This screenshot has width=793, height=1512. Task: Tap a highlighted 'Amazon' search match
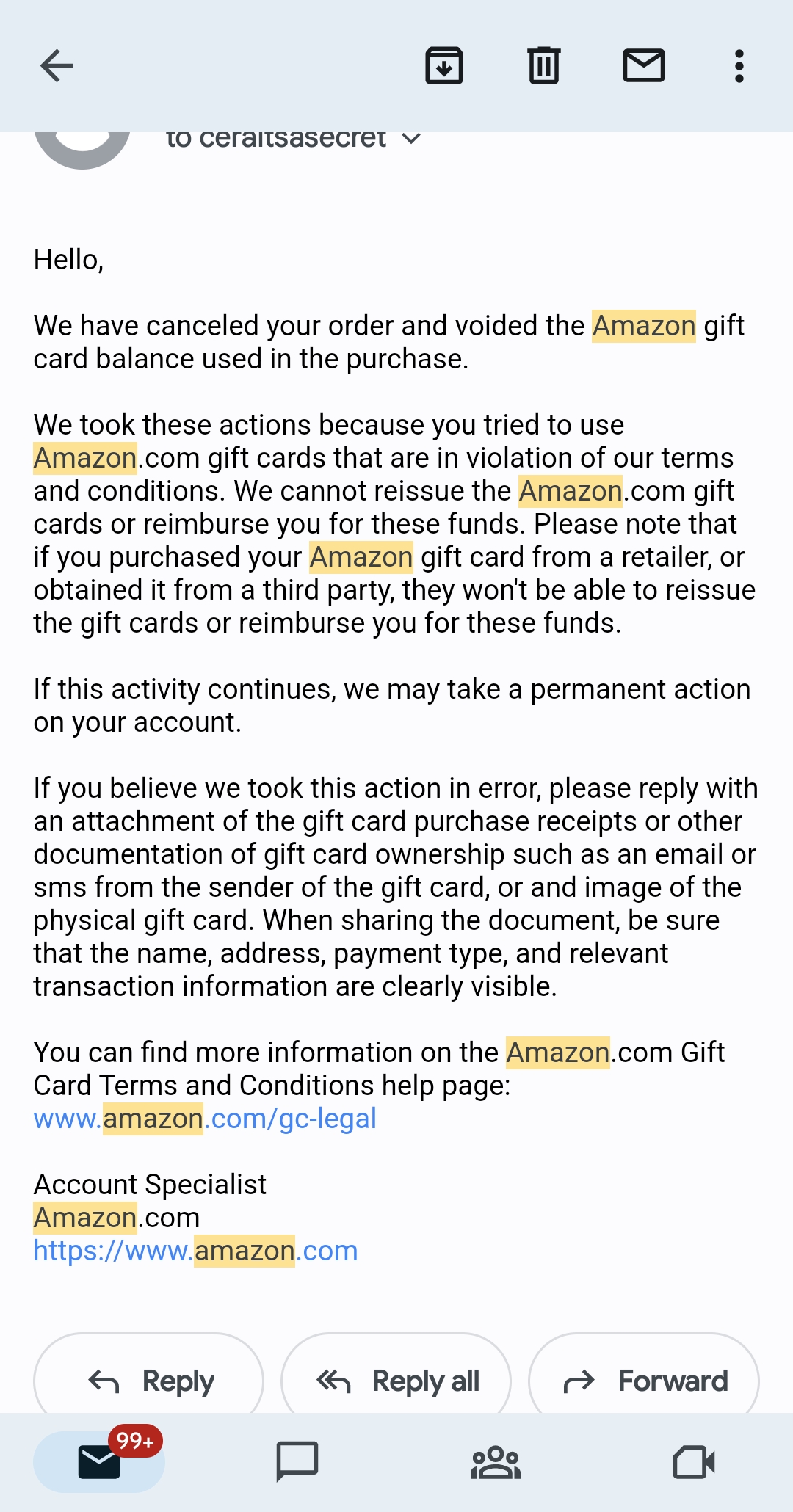point(643,325)
